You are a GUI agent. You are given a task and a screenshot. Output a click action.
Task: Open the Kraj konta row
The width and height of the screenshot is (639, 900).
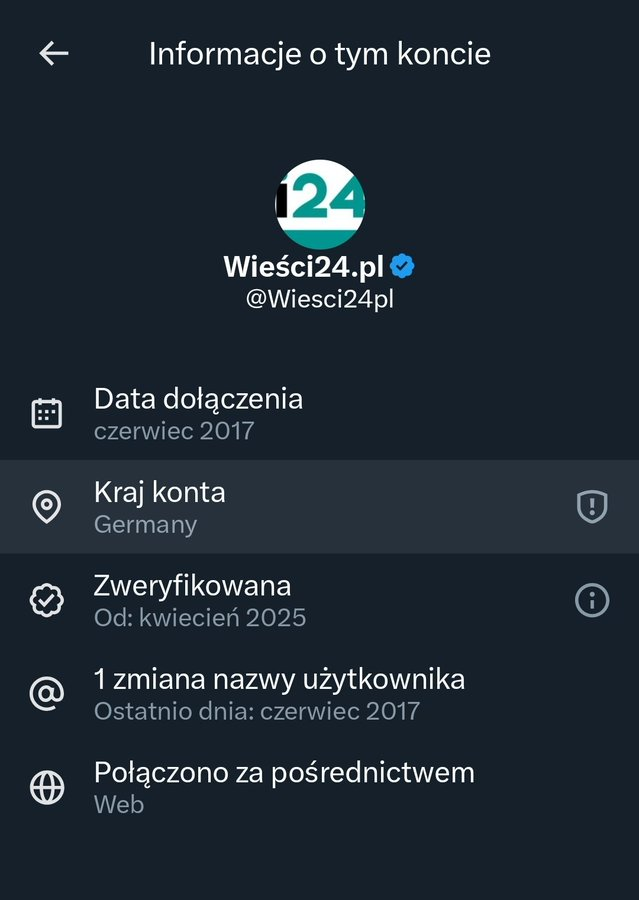(300, 507)
